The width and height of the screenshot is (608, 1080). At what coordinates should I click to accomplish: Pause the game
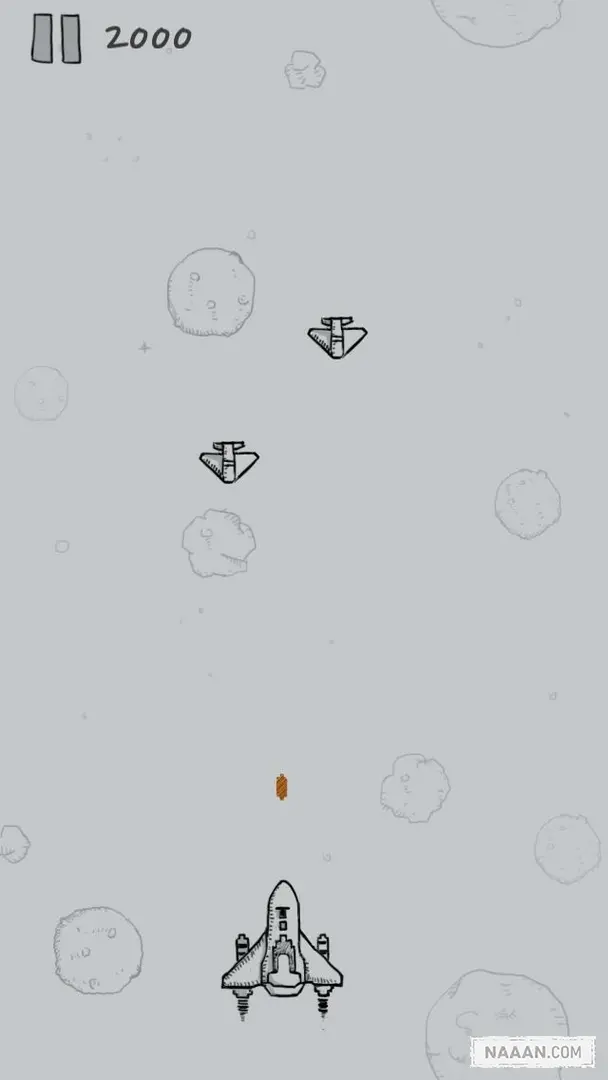(x=56, y=39)
